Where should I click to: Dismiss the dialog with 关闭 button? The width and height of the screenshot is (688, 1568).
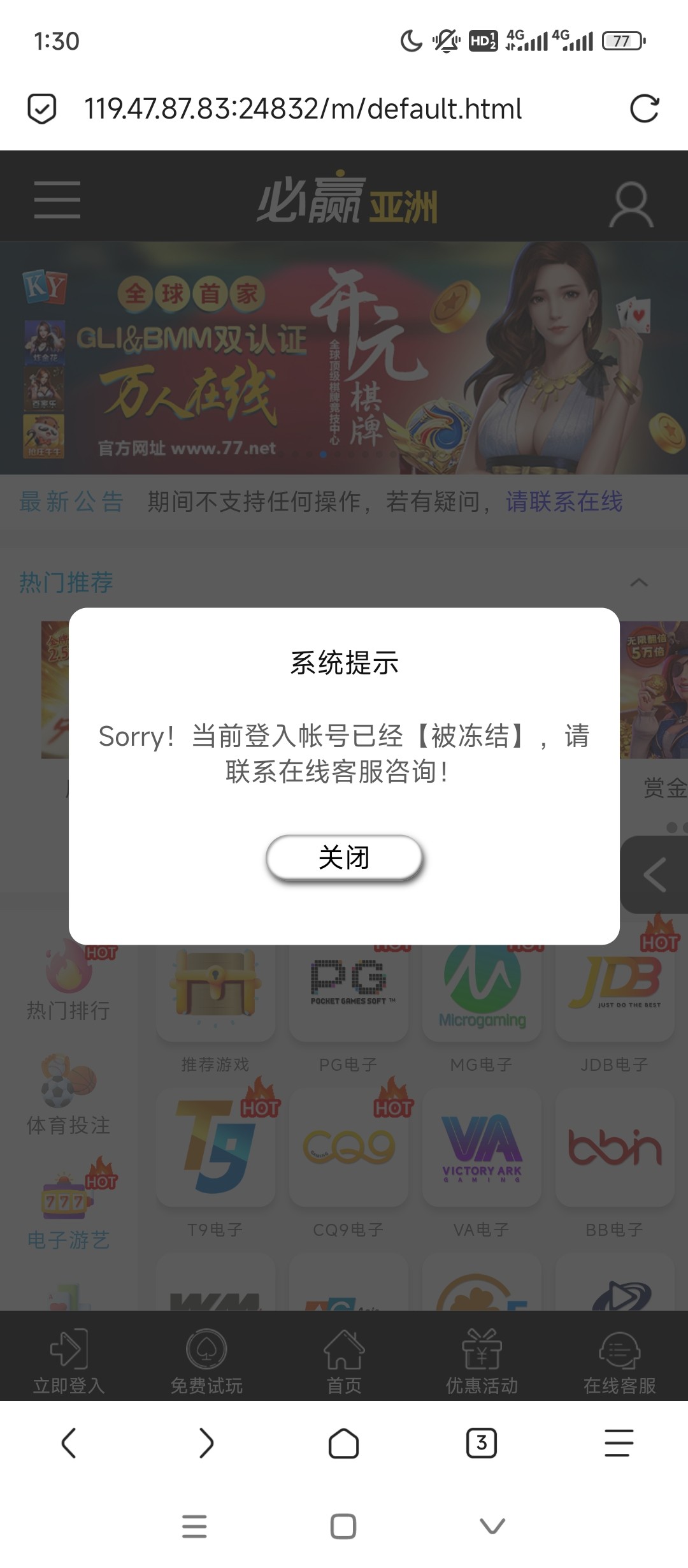click(344, 857)
